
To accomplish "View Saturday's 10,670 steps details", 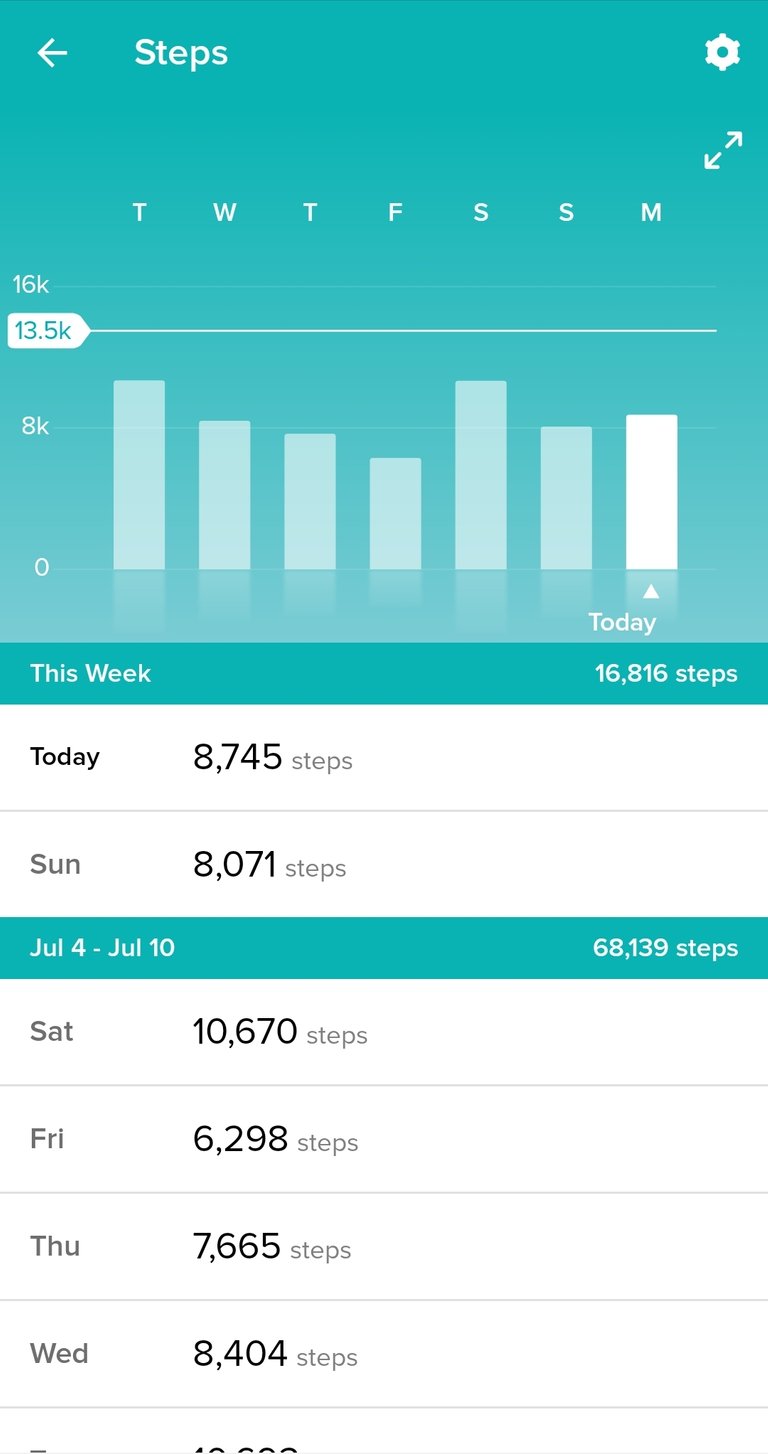I will pos(384,1031).
